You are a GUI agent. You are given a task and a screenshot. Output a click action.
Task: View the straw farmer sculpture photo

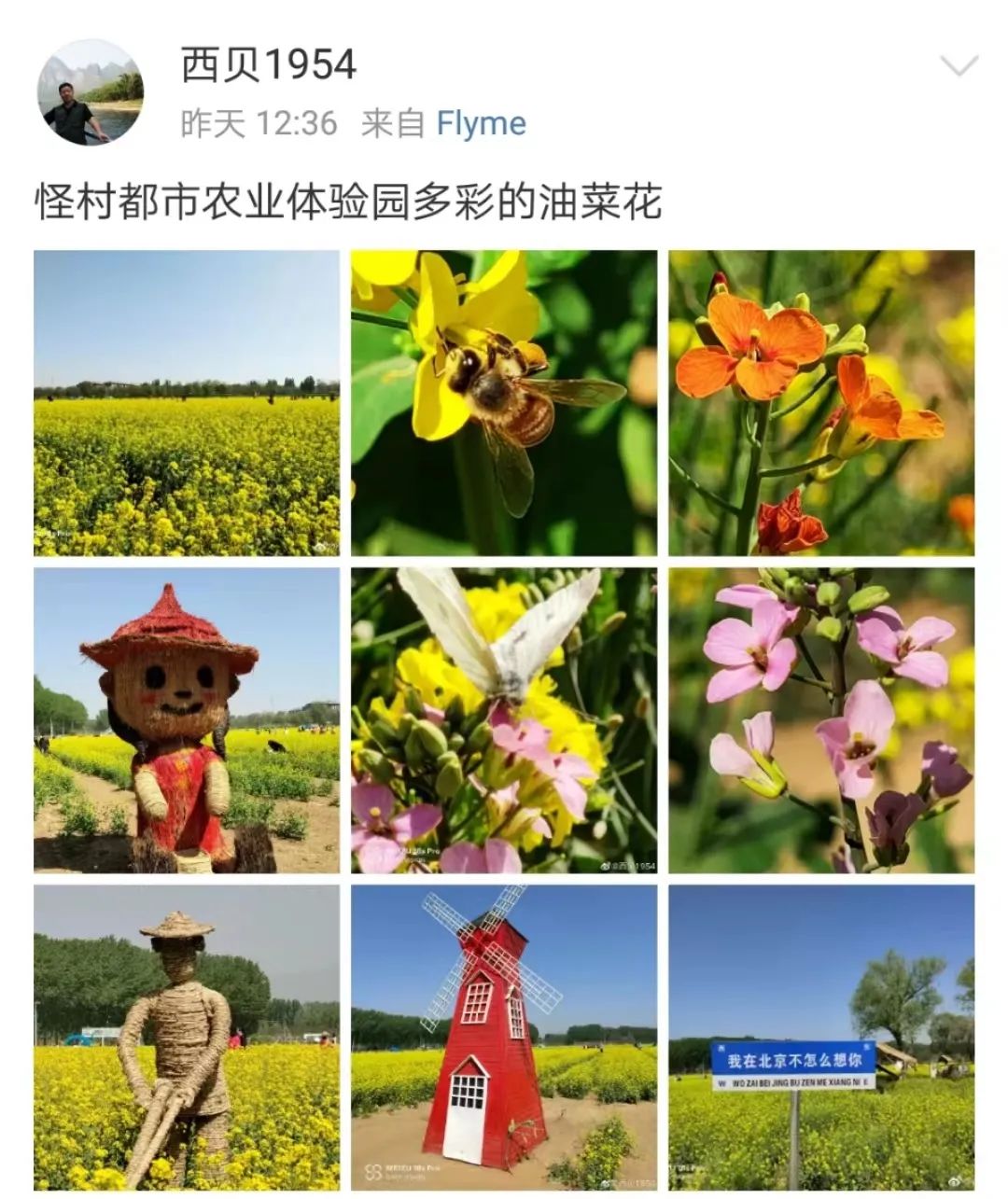click(187, 1036)
